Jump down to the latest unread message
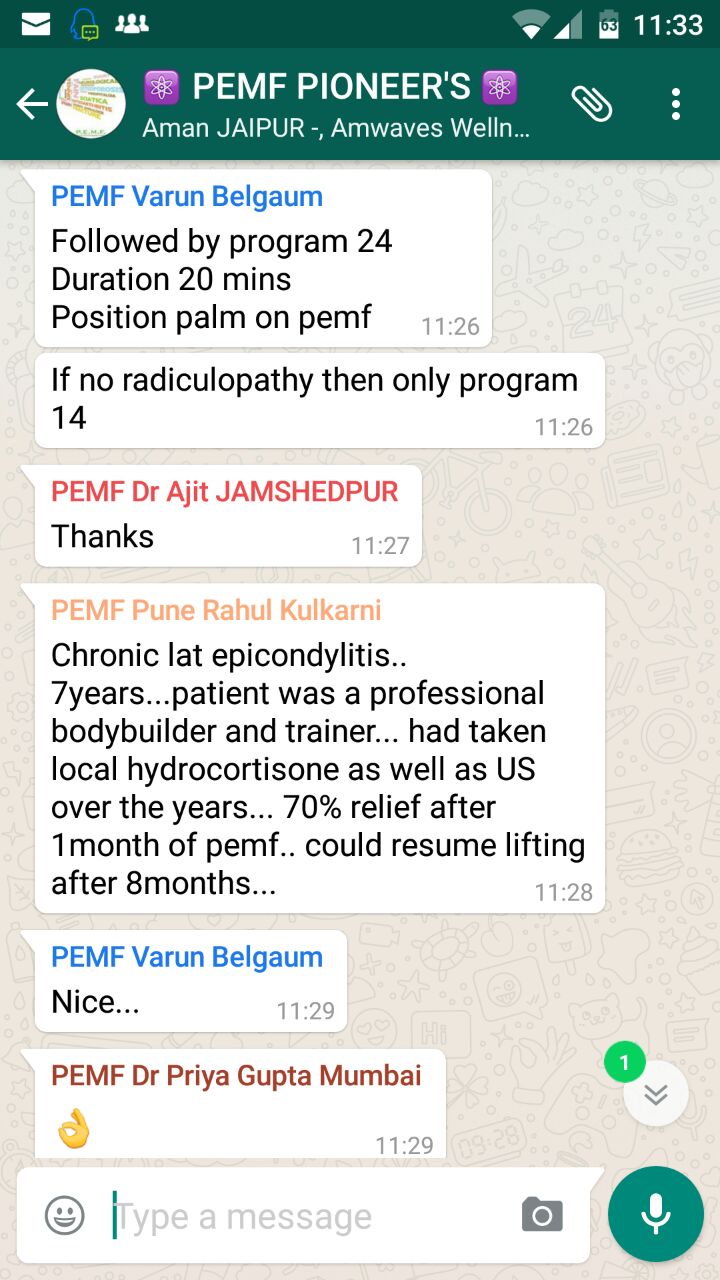Screen dimensions: 720x1280 pos(655,1093)
